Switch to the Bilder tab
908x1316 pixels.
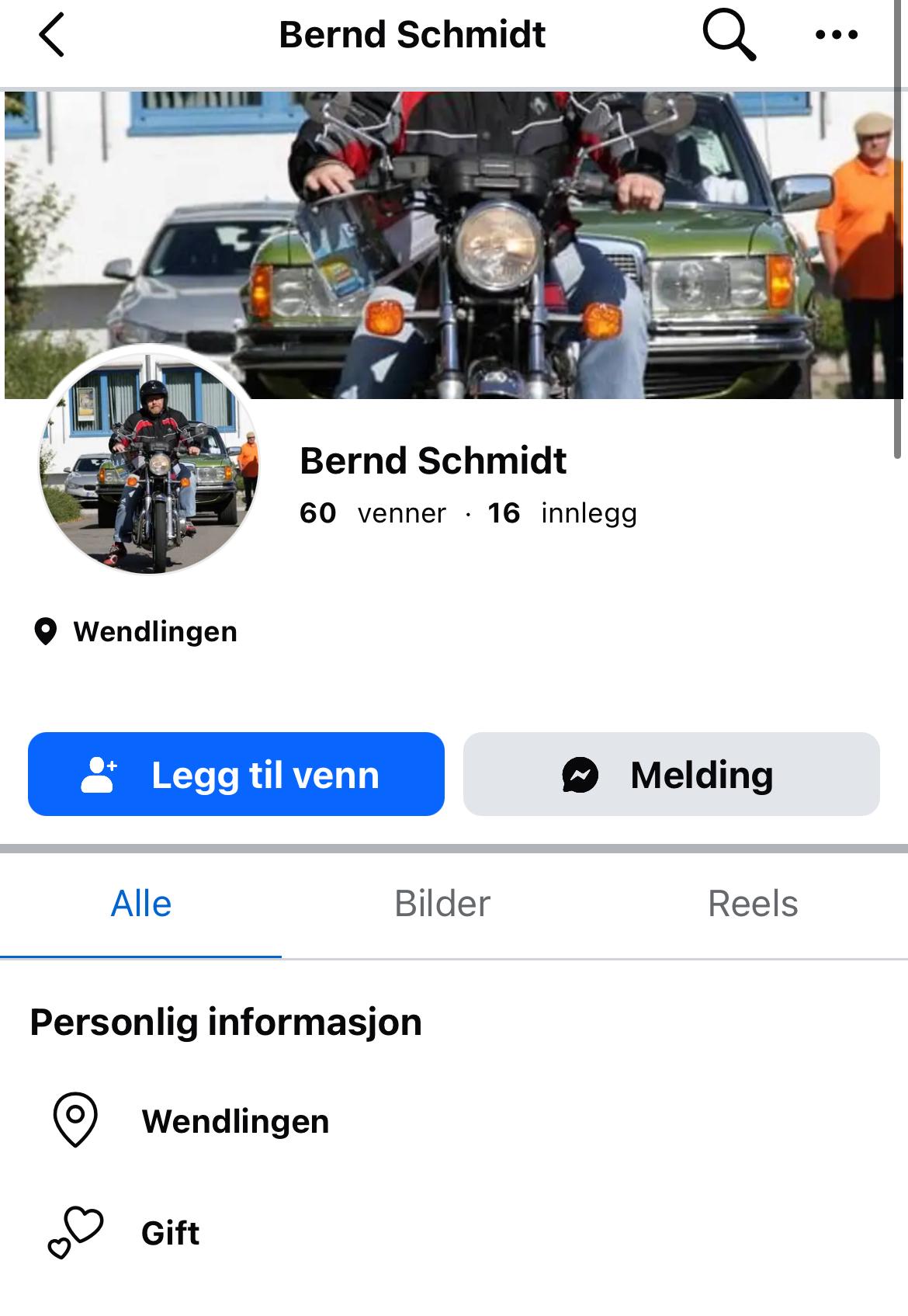tap(442, 904)
